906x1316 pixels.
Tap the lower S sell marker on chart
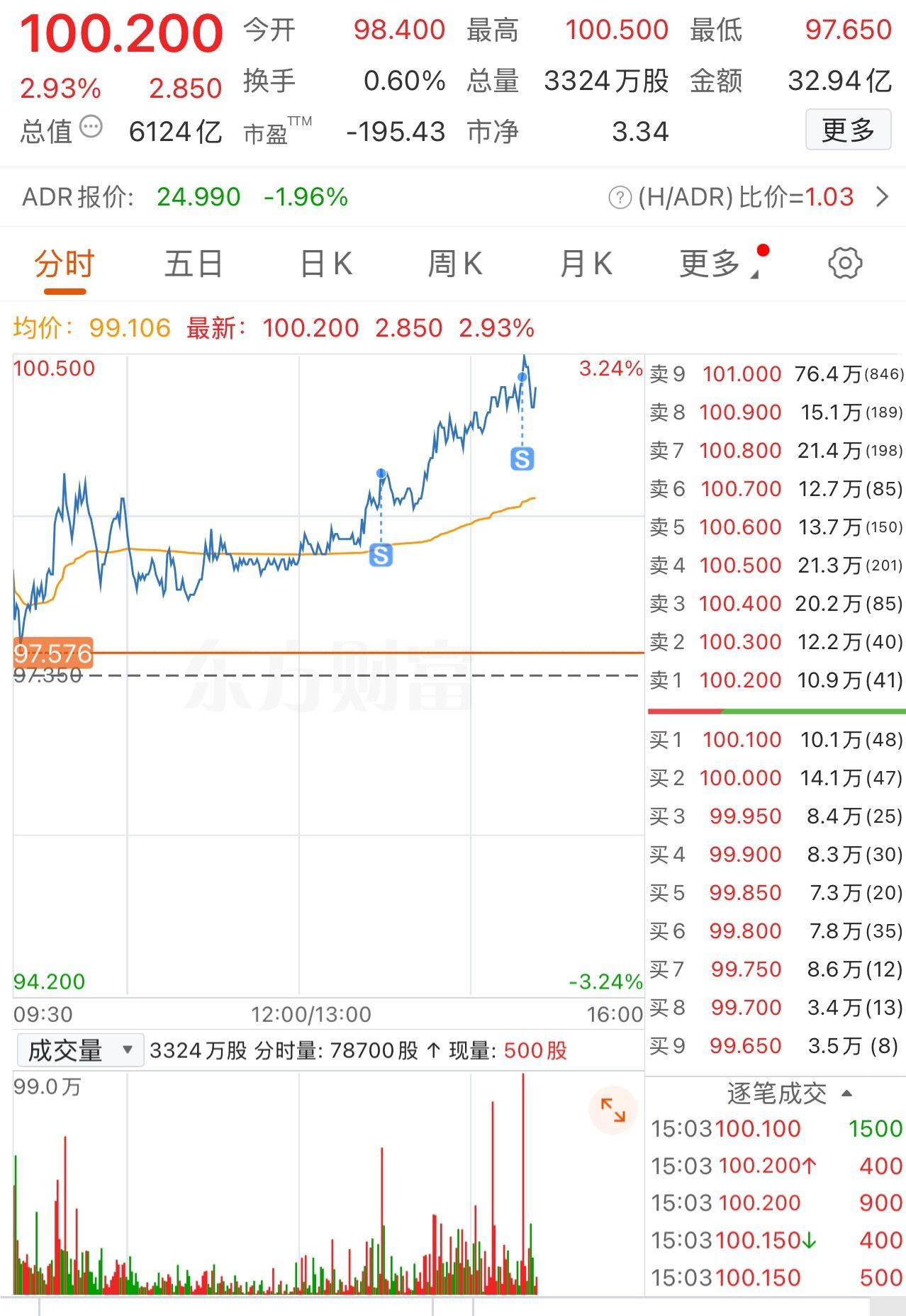pos(381,555)
